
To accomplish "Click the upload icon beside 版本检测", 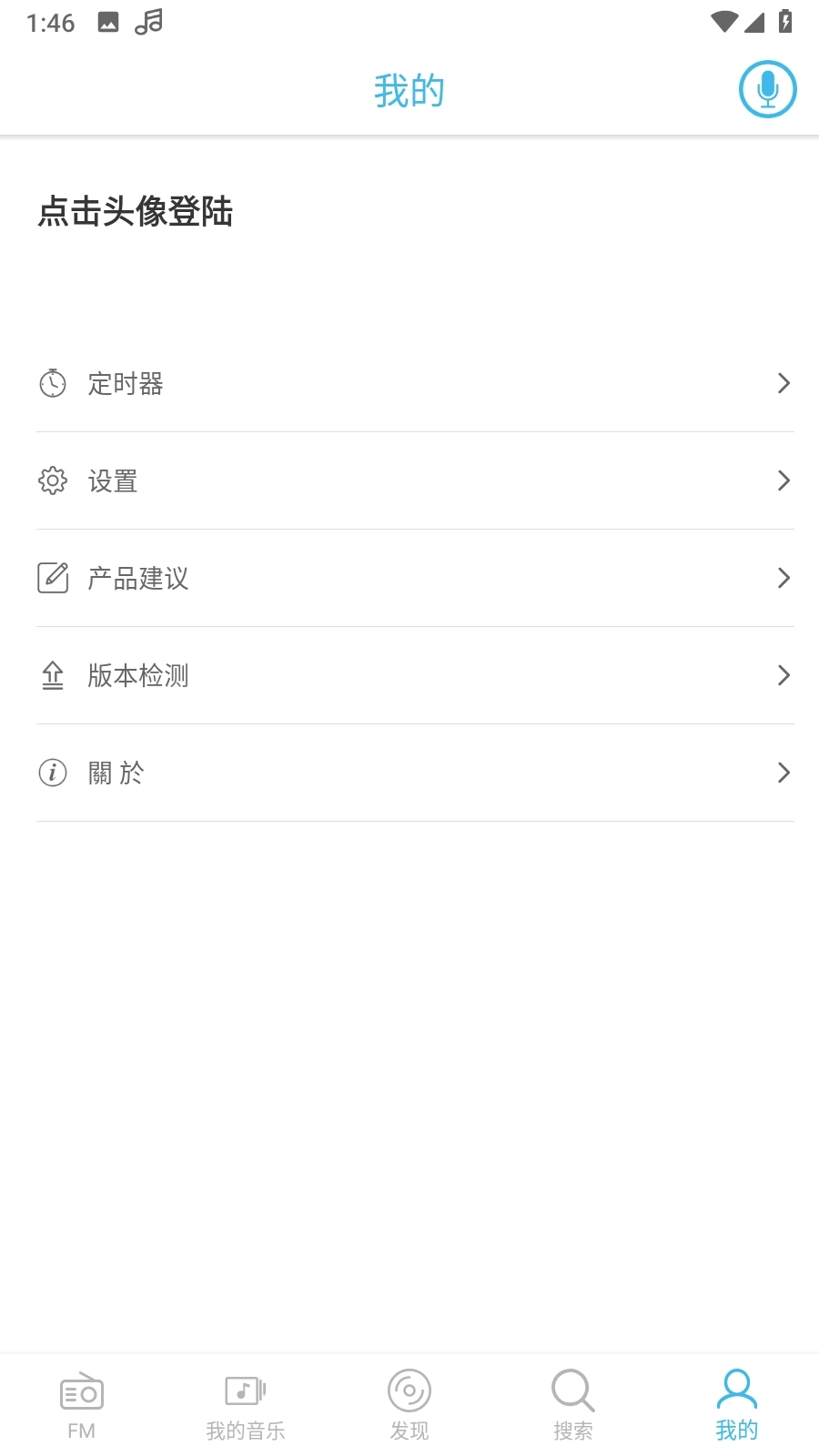I will tap(53, 675).
